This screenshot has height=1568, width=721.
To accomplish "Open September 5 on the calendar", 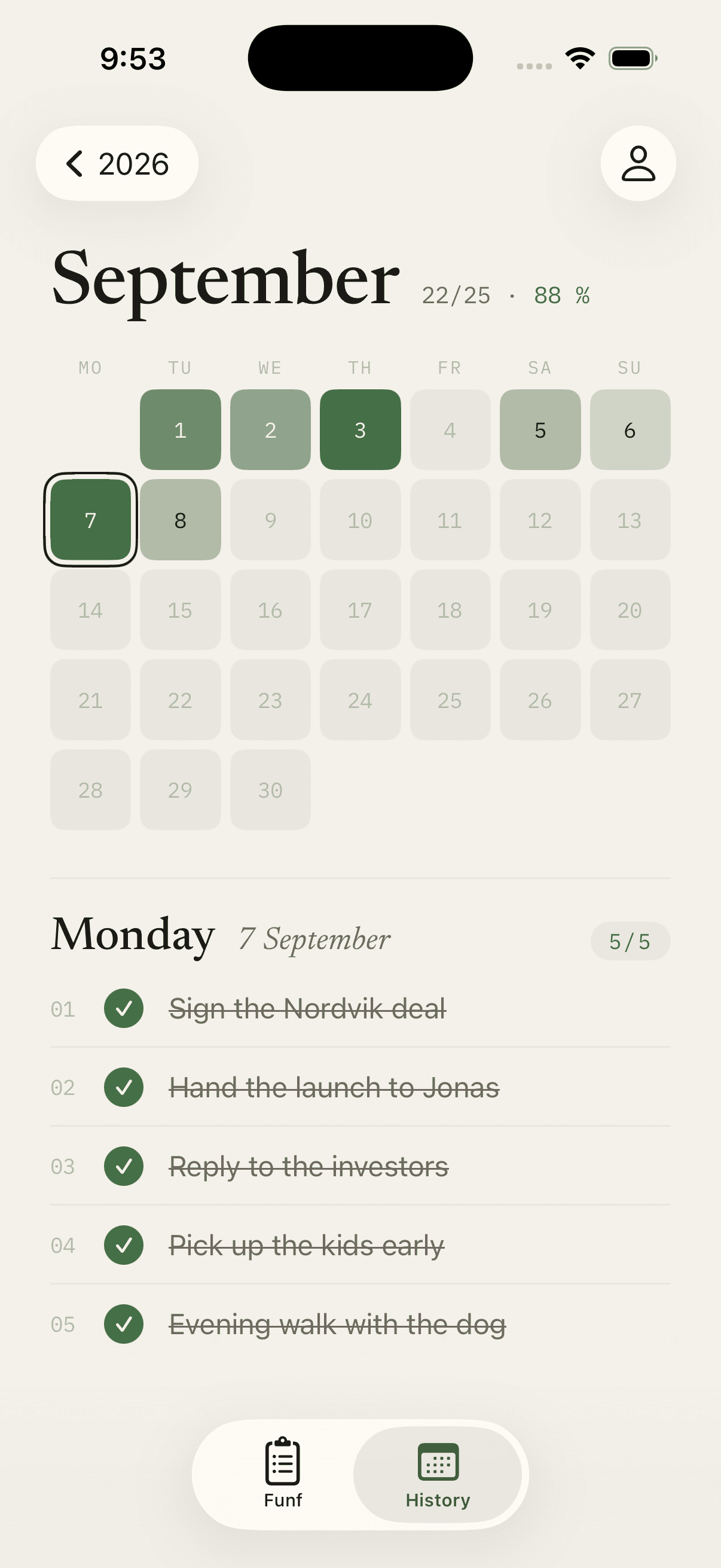I will click(540, 430).
